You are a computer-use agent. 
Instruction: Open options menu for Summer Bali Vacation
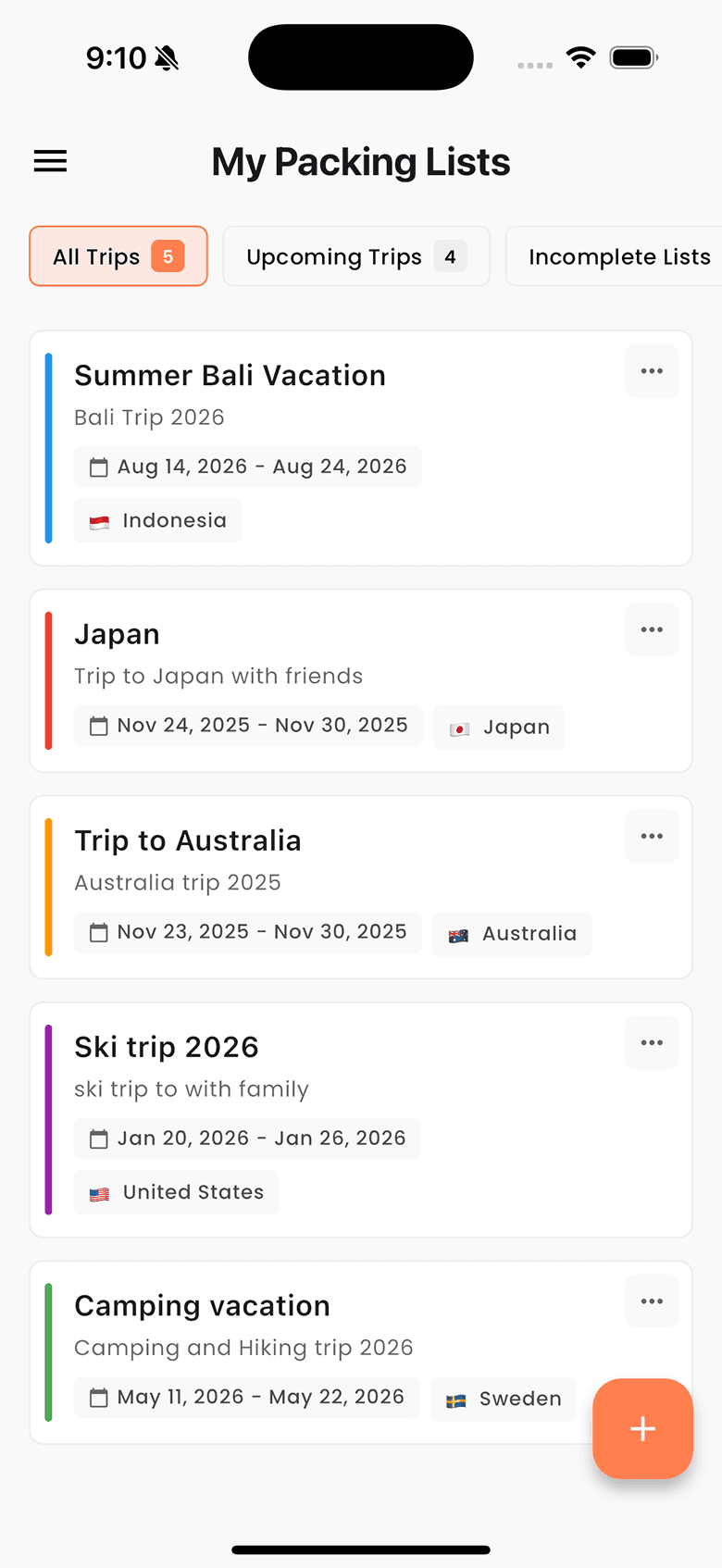coord(652,371)
